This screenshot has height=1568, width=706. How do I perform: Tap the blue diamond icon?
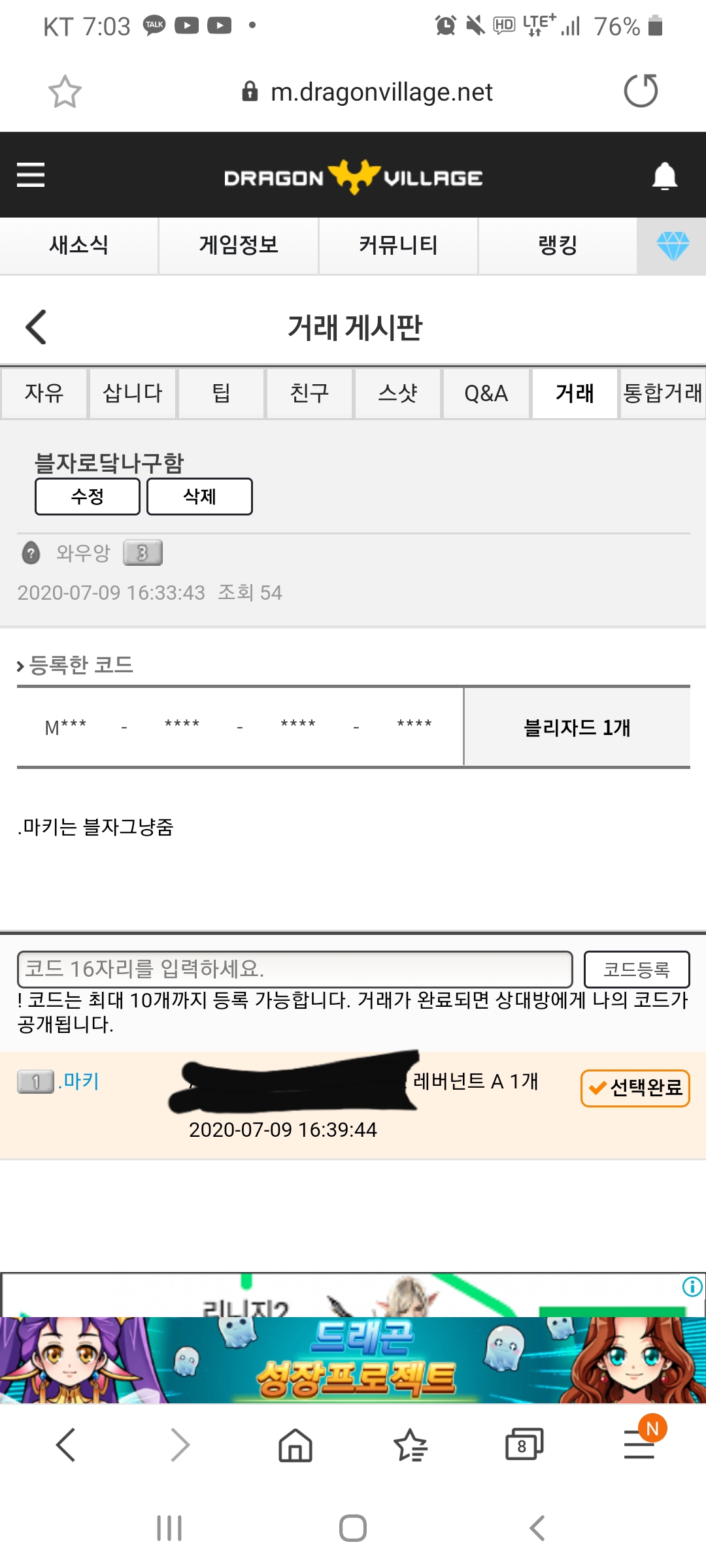tap(672, 246)
